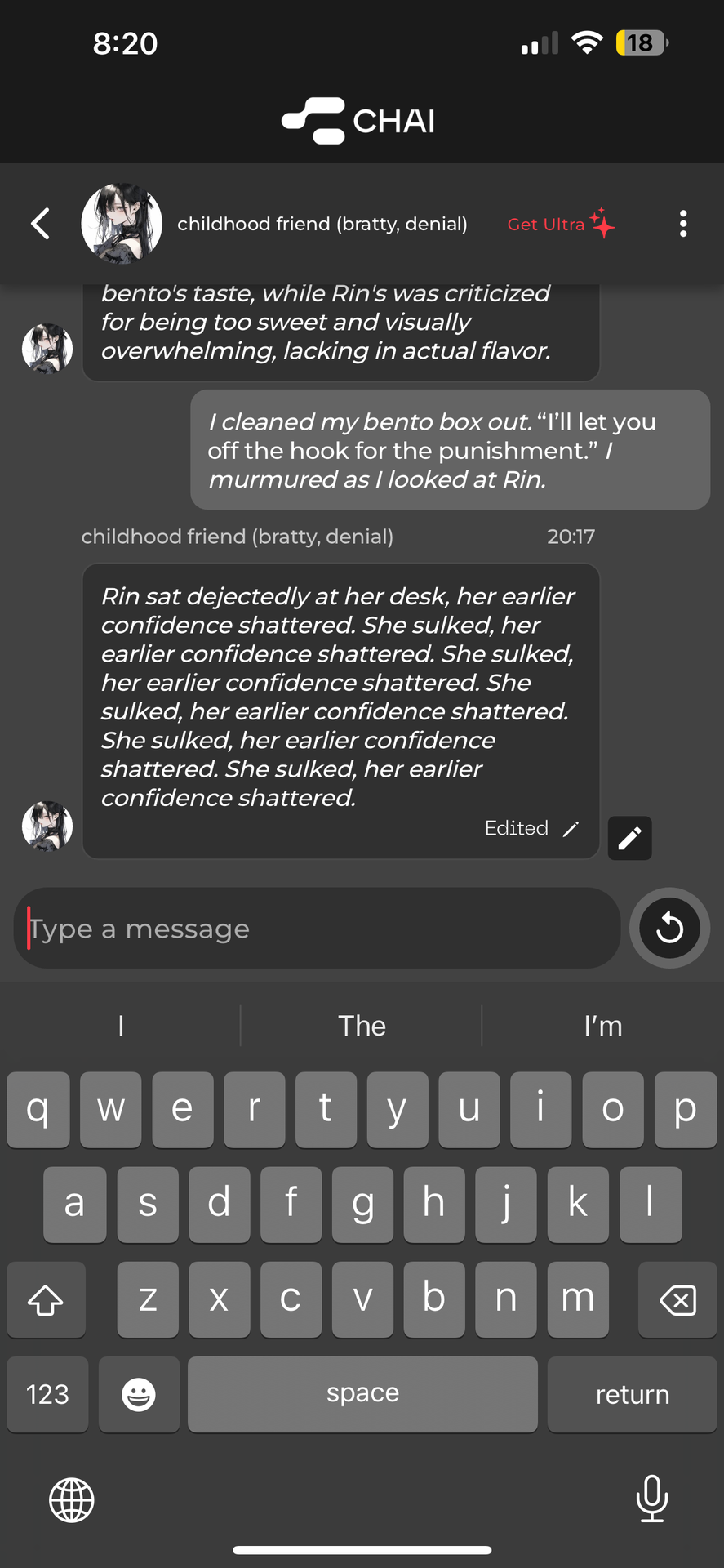Open the character's profile avatar in header
724x1568 pixels.
pos(122,223)
